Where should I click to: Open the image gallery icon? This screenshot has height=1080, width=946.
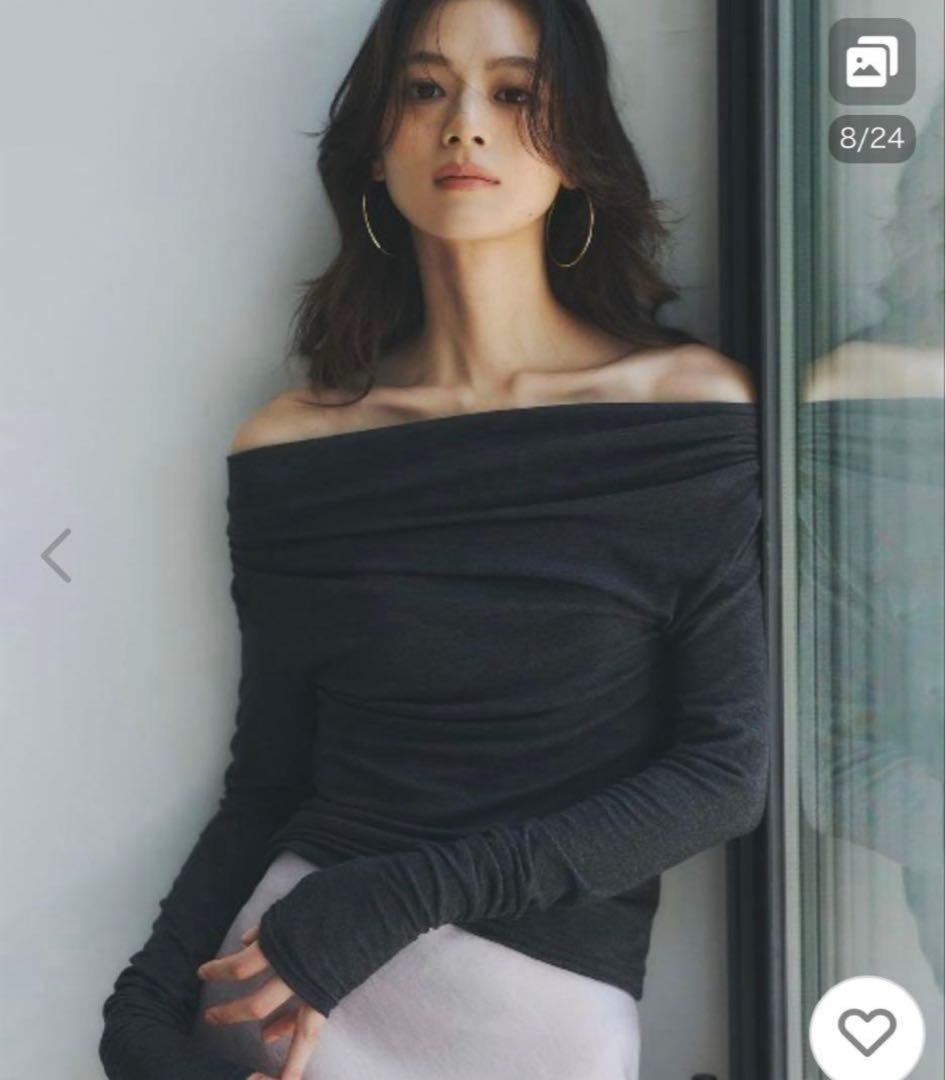click(871, 63)
